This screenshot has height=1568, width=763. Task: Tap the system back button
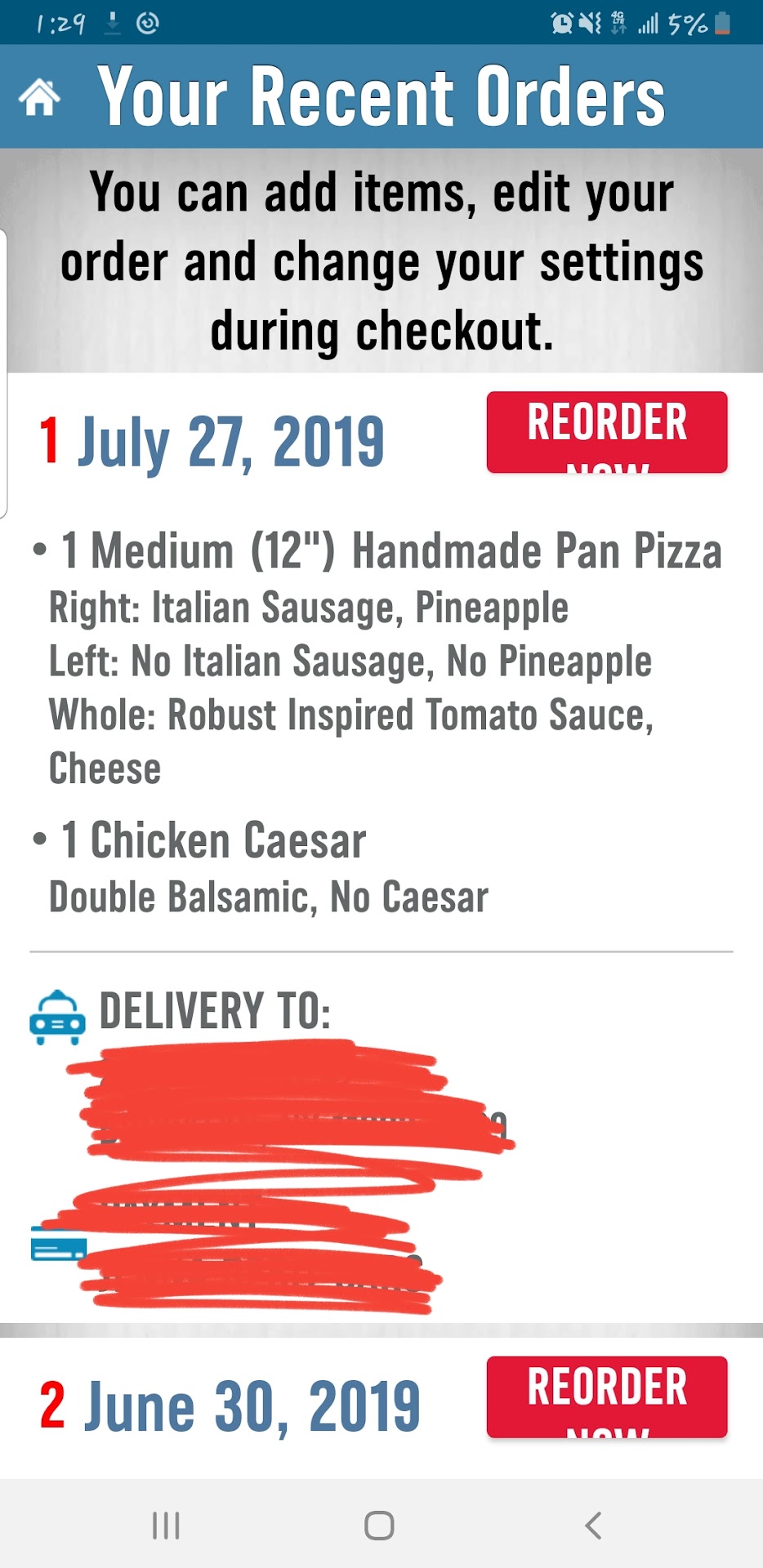pos(594,1525)
